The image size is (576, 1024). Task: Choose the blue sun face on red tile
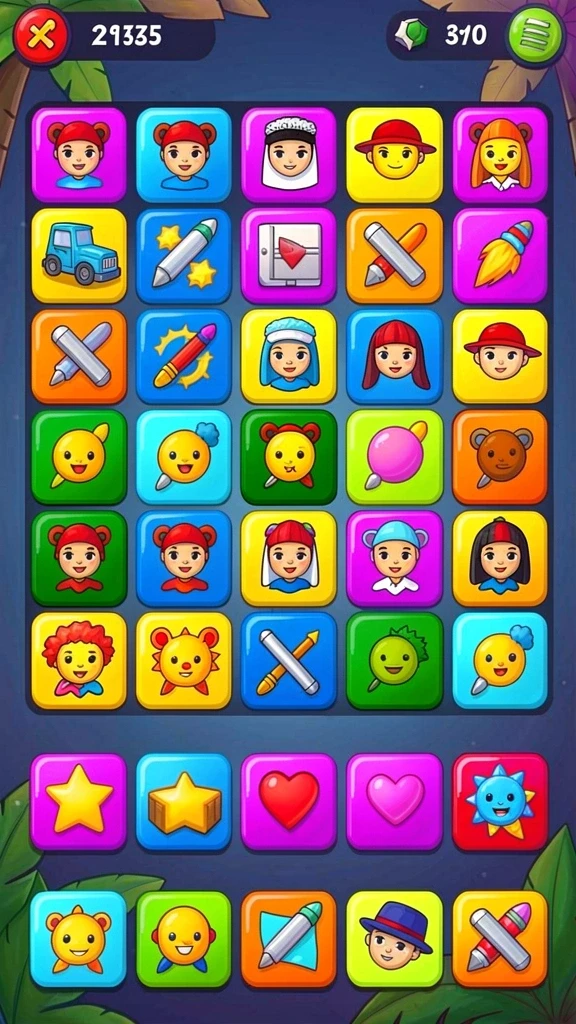[500, 801]
